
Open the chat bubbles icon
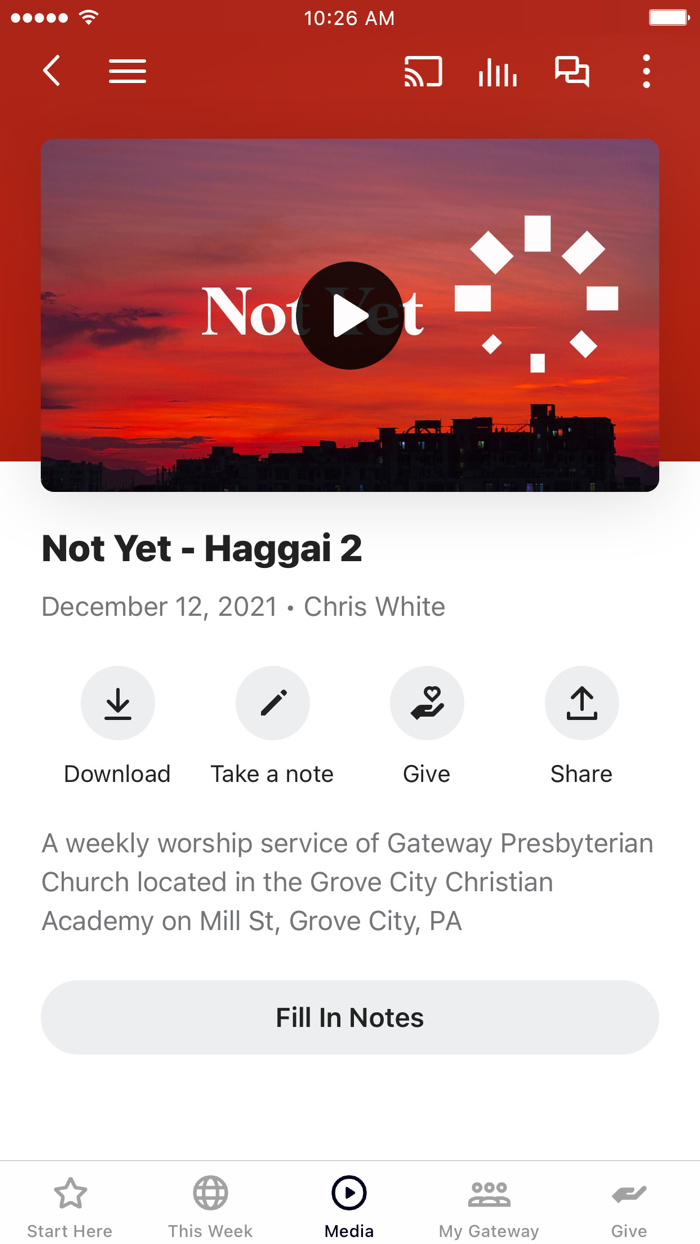point(572,71)
